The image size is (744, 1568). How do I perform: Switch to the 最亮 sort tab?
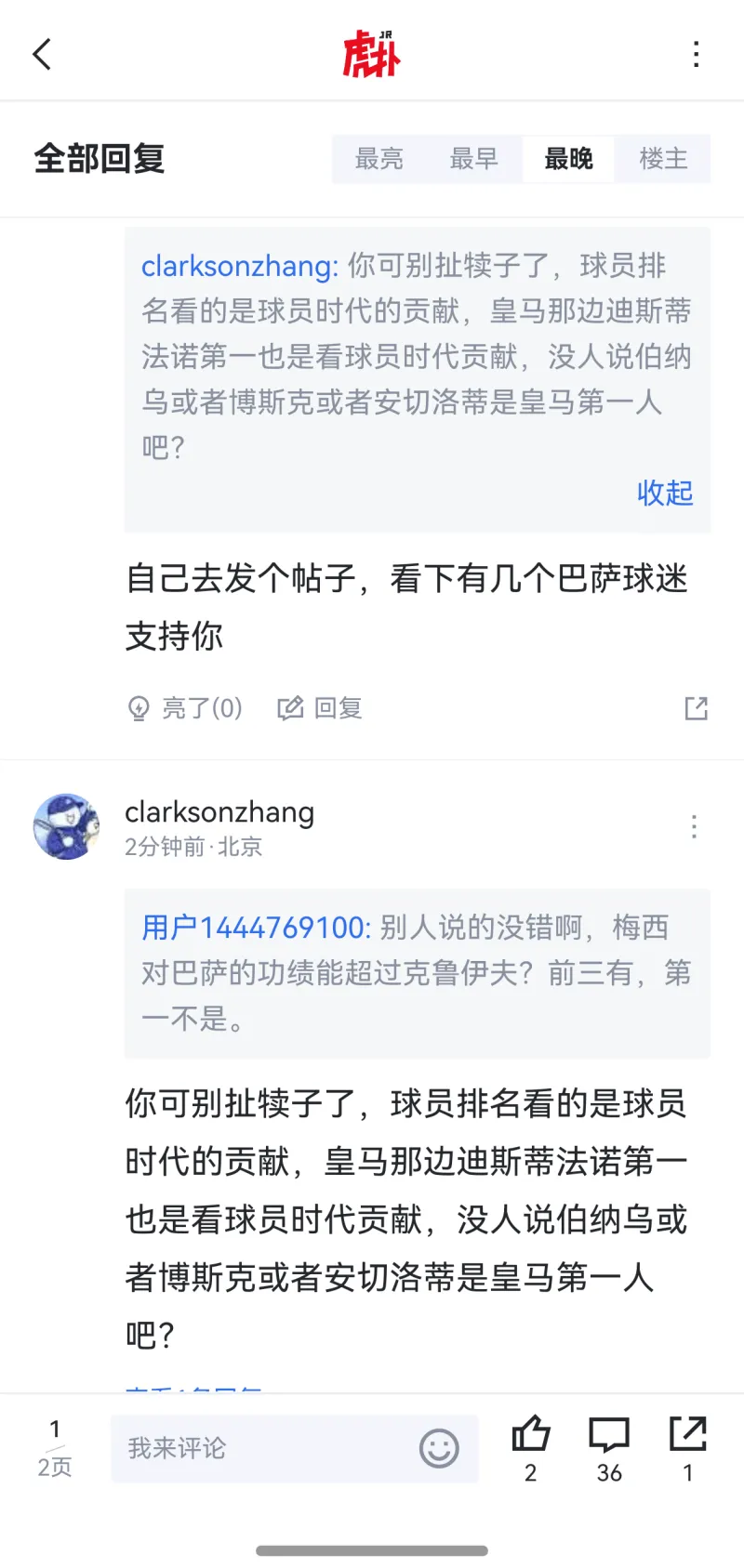click(379, 159)
